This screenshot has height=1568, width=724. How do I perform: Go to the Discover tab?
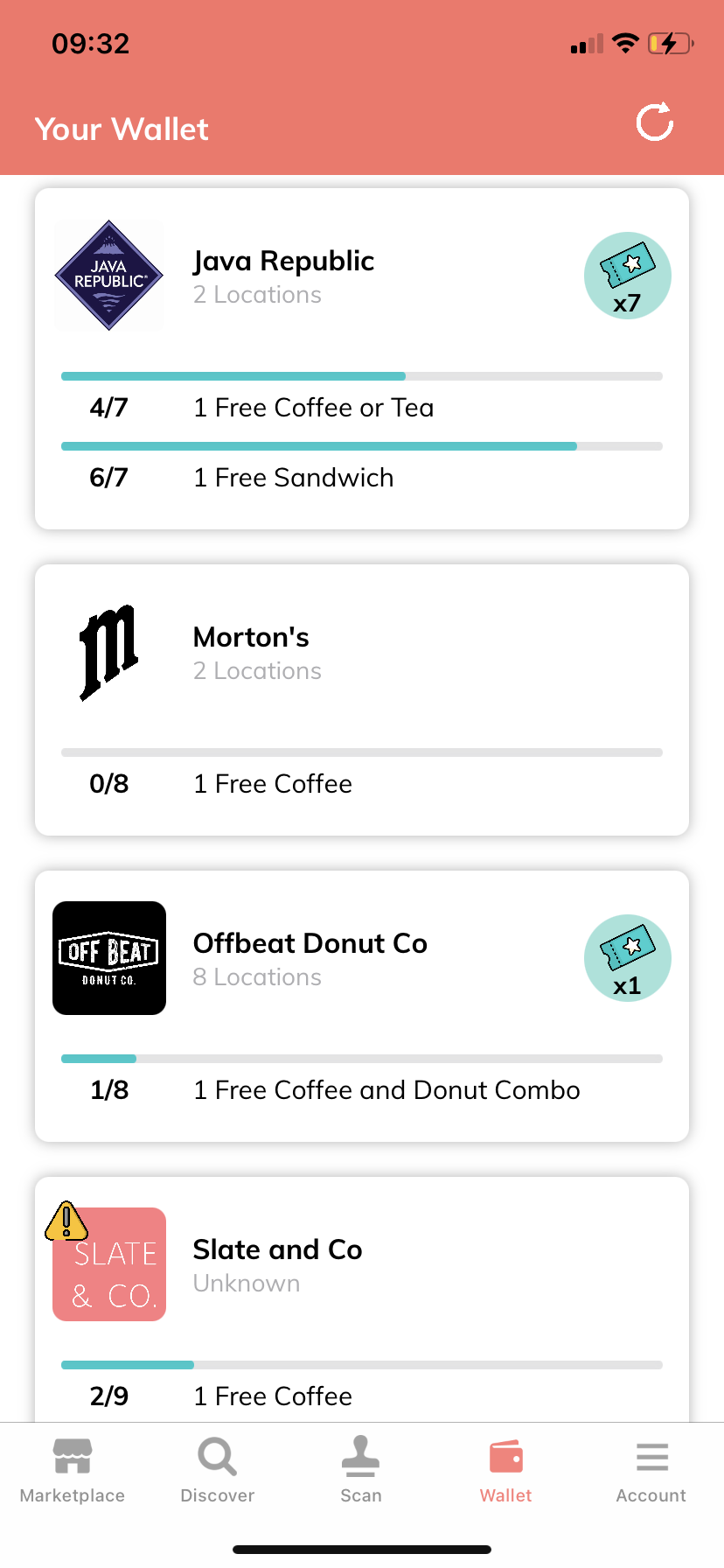pyautogui.click(x=217, y=1470)
